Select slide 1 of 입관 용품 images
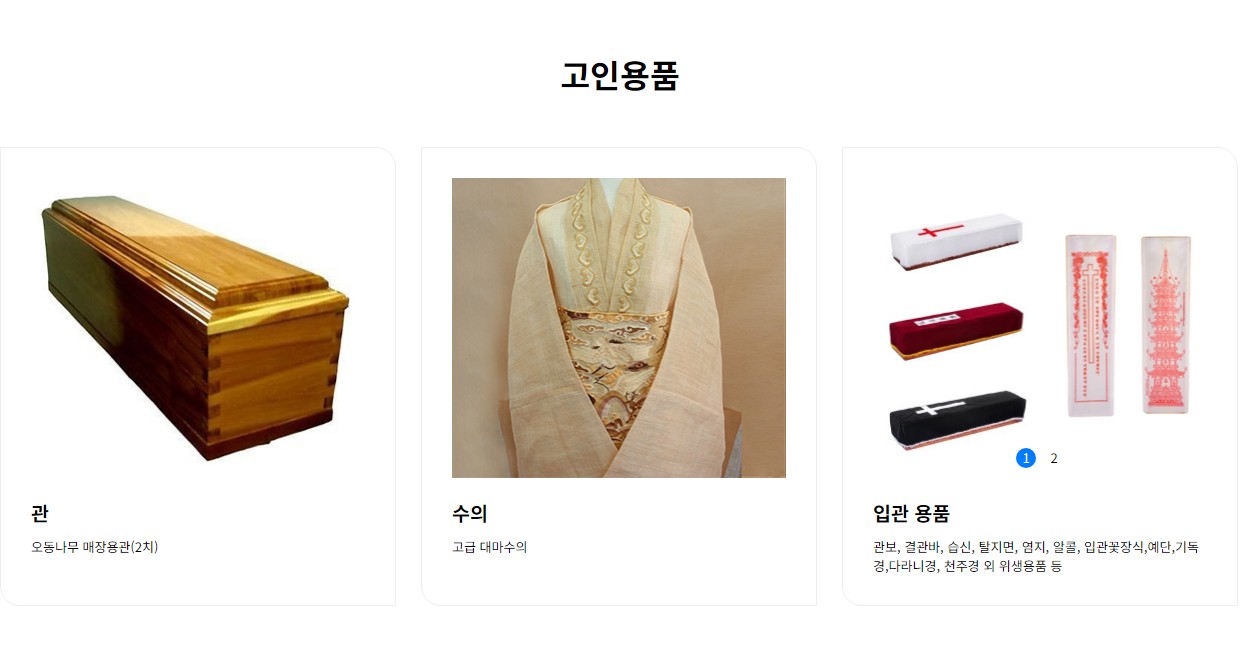1240x656 pixels. [x=1025, y=458]
